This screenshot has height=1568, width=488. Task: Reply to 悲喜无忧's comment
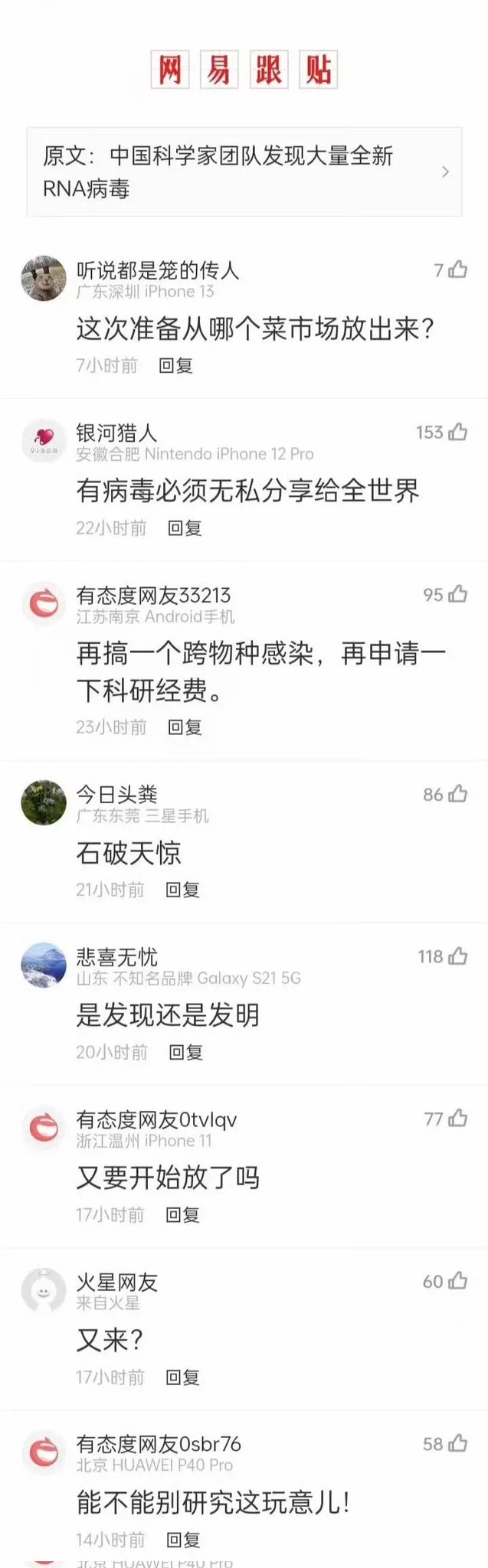[185, 1053]
